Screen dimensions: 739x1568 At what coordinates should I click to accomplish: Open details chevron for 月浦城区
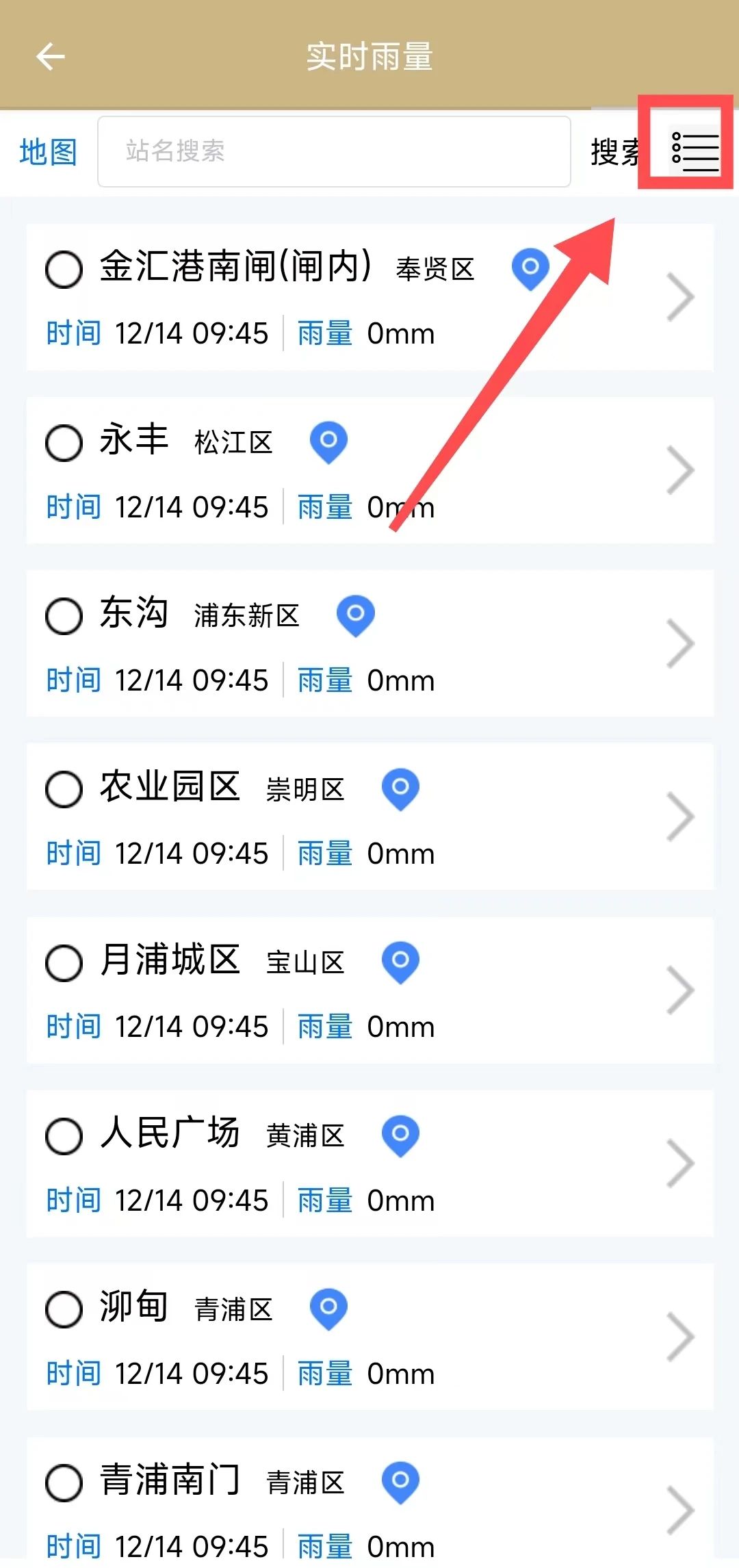click(x=680, y=990)
